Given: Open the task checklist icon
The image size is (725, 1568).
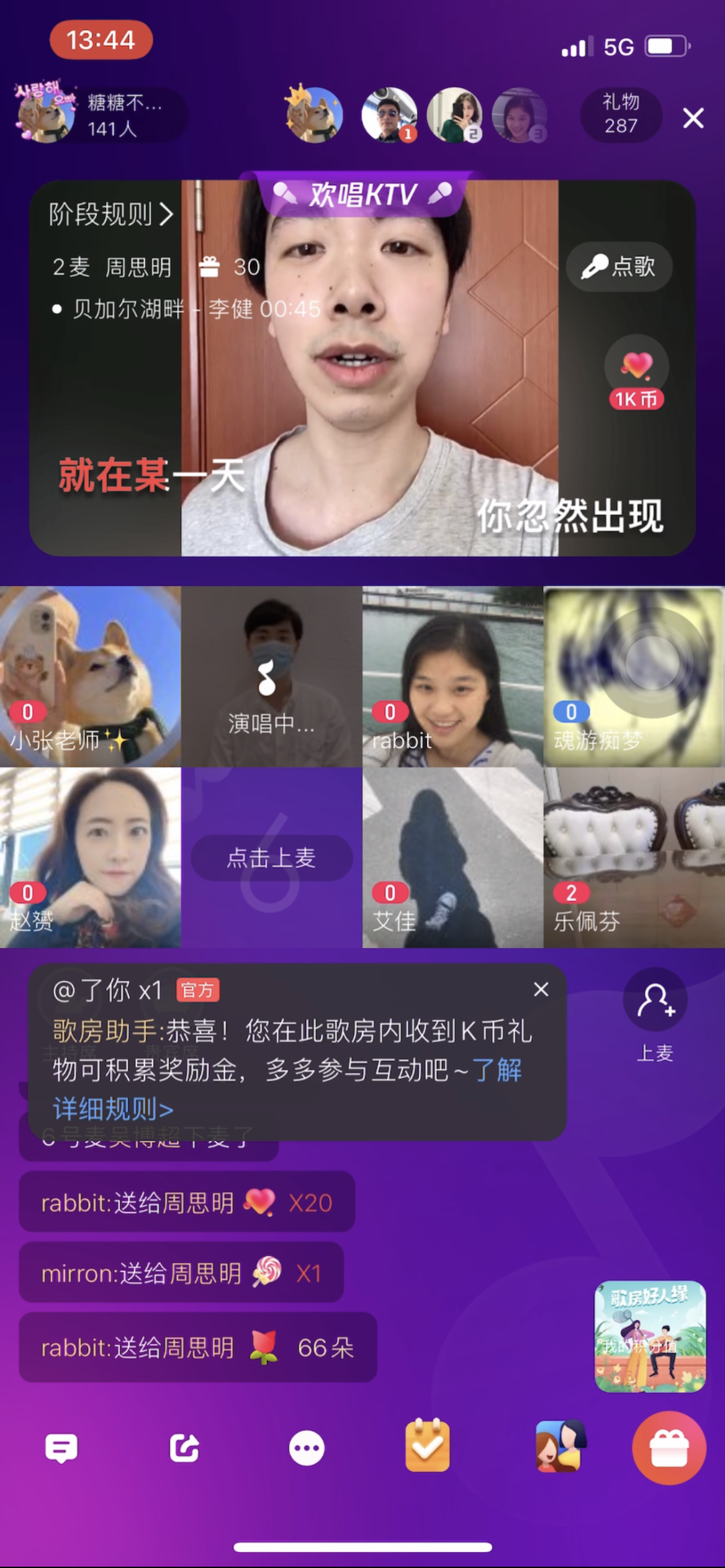Looking at the screenshot, I should pyautogui.click(x=428, y=1447).
